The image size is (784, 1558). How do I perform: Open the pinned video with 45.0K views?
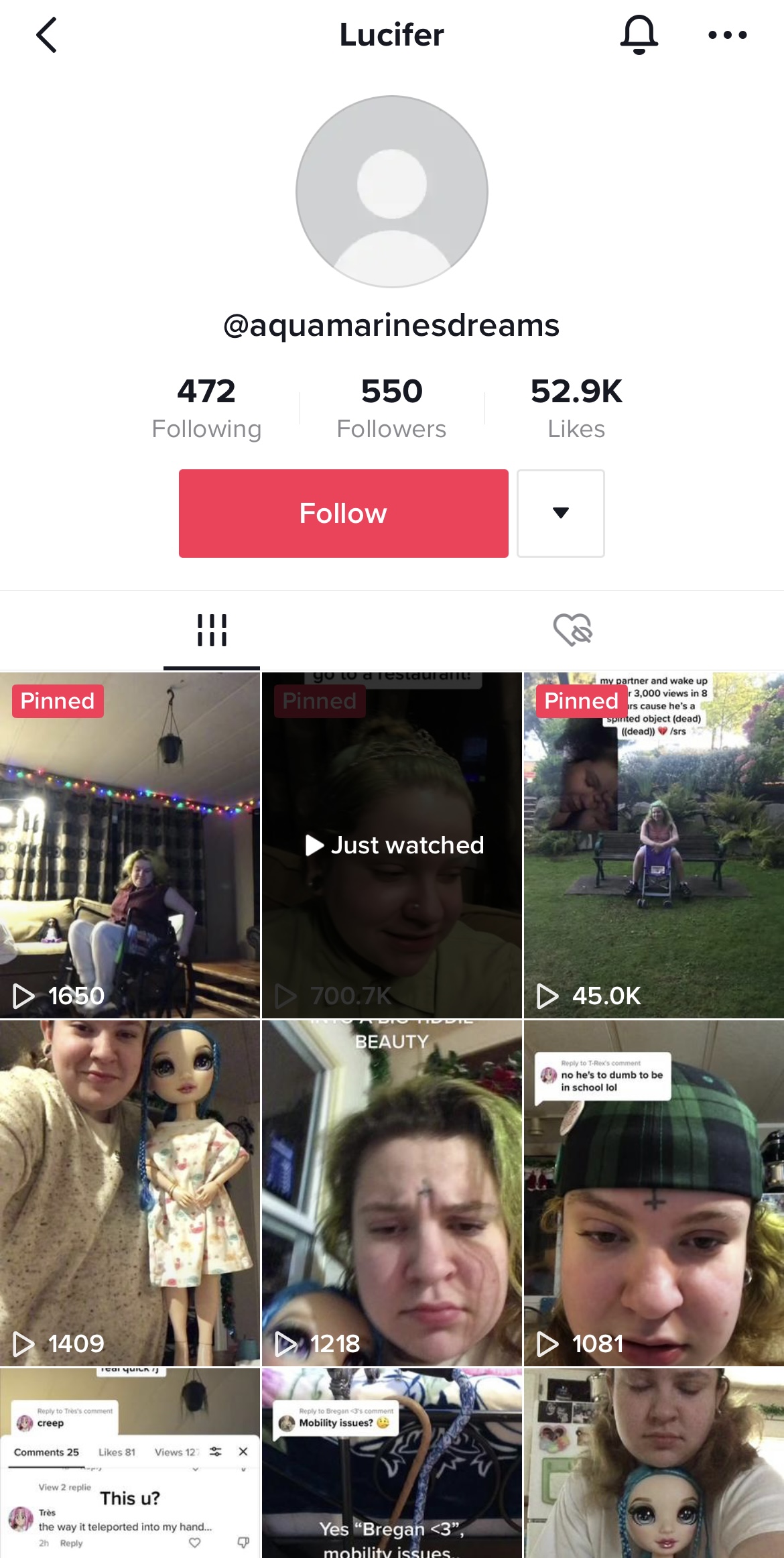click(654, 845)
